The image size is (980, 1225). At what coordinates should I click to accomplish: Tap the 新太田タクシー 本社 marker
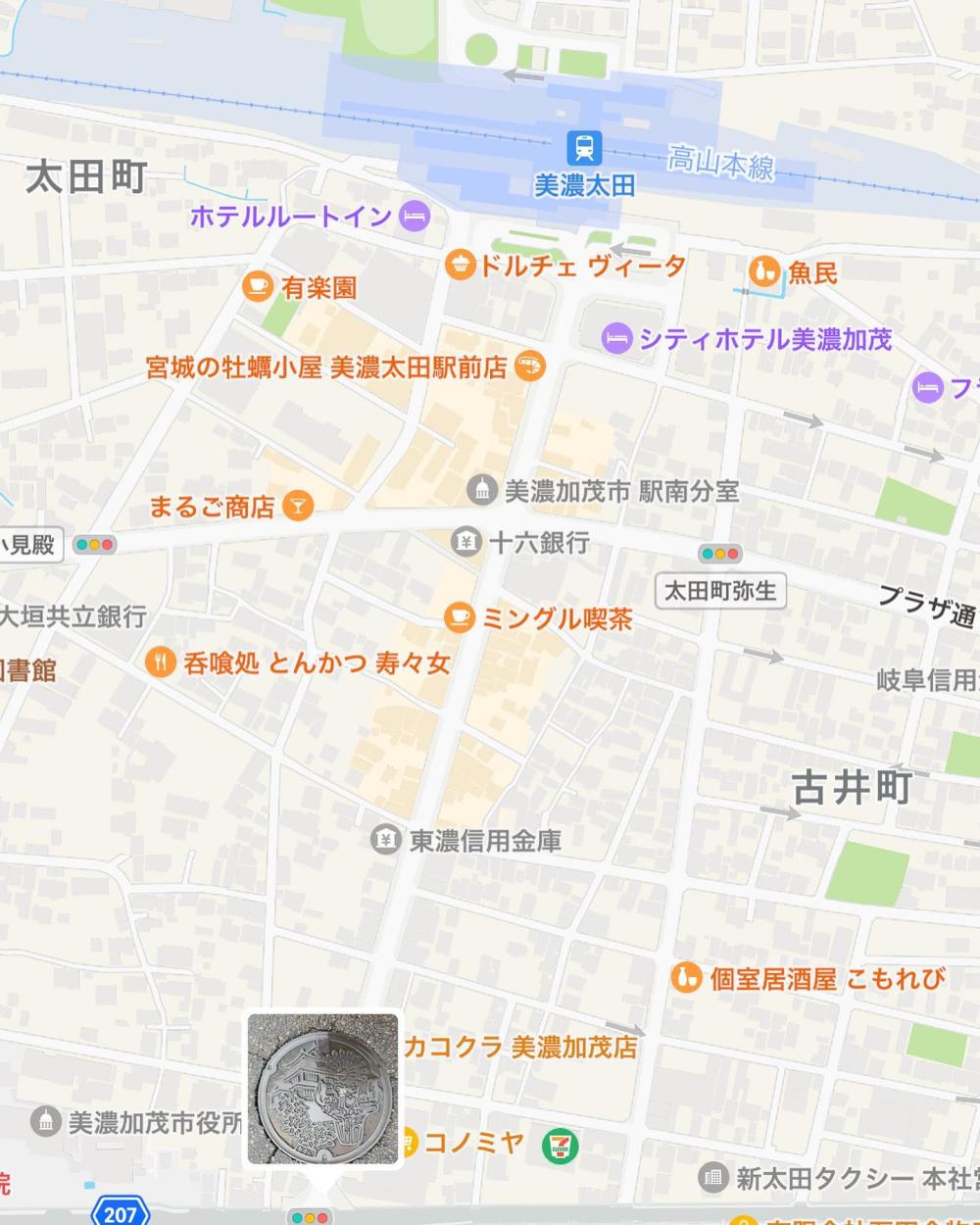714,1178
